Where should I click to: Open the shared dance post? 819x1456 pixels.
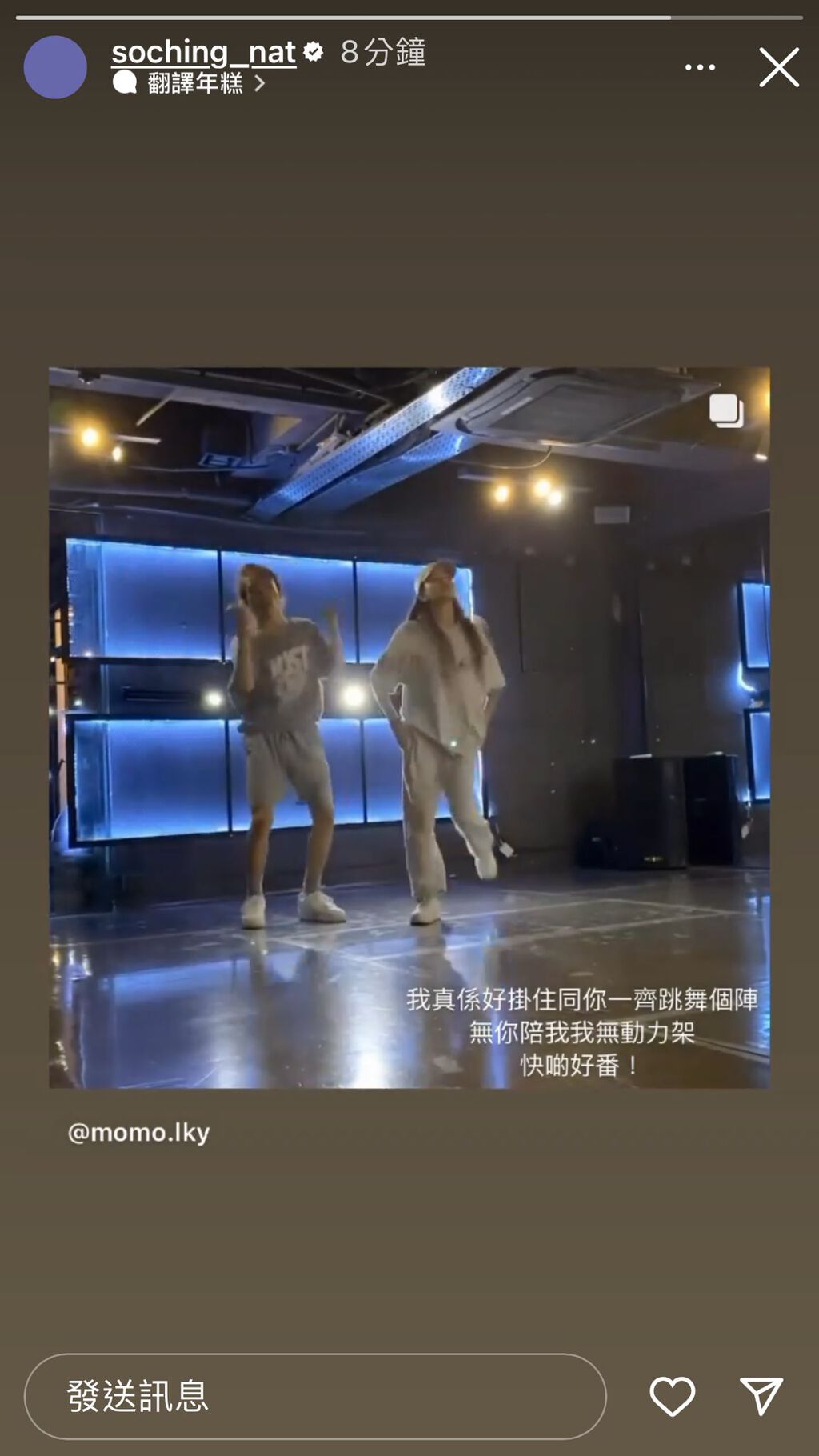(409, 726)
